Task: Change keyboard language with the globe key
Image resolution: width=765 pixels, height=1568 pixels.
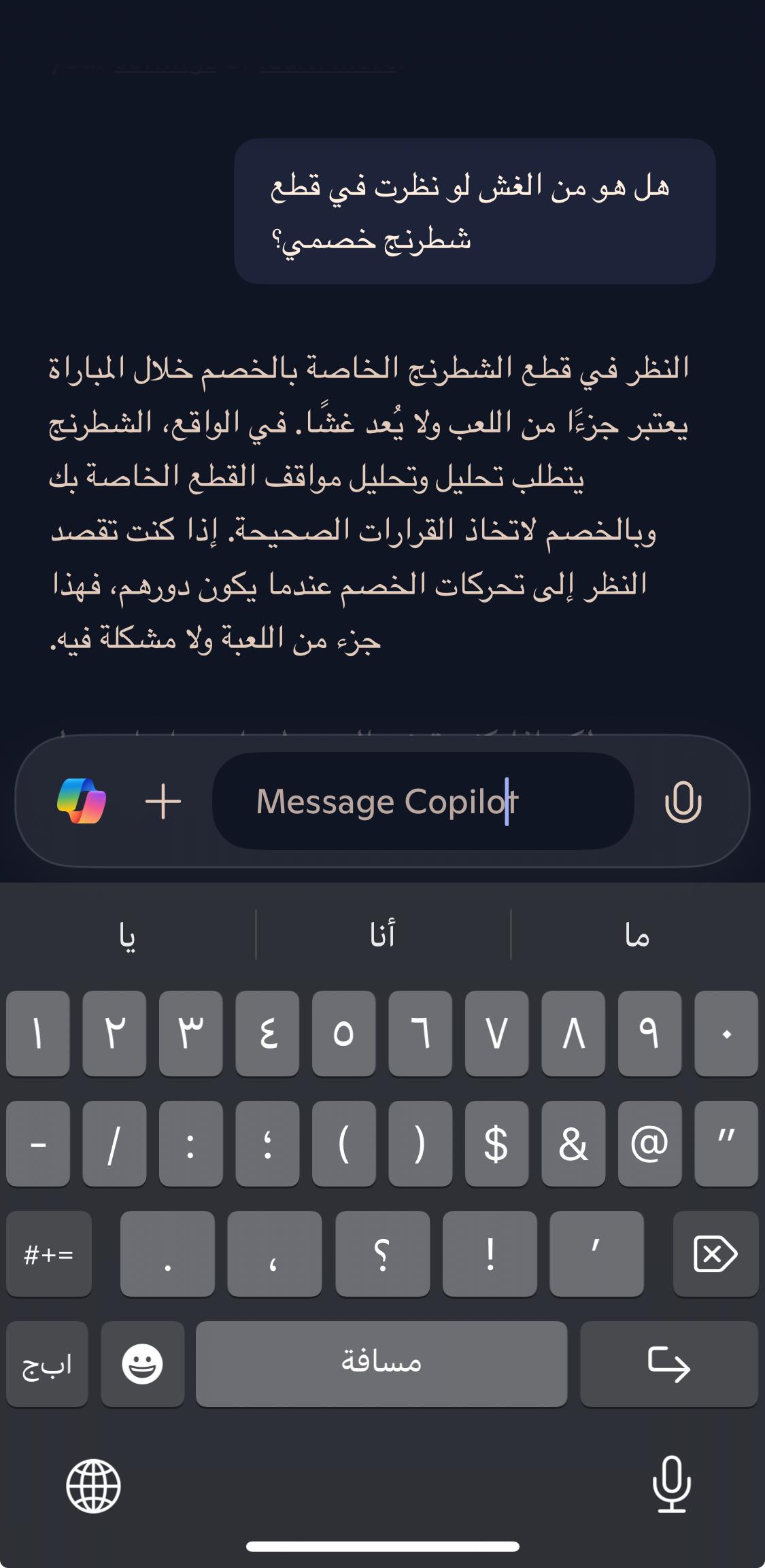Action: (93, 1486)
